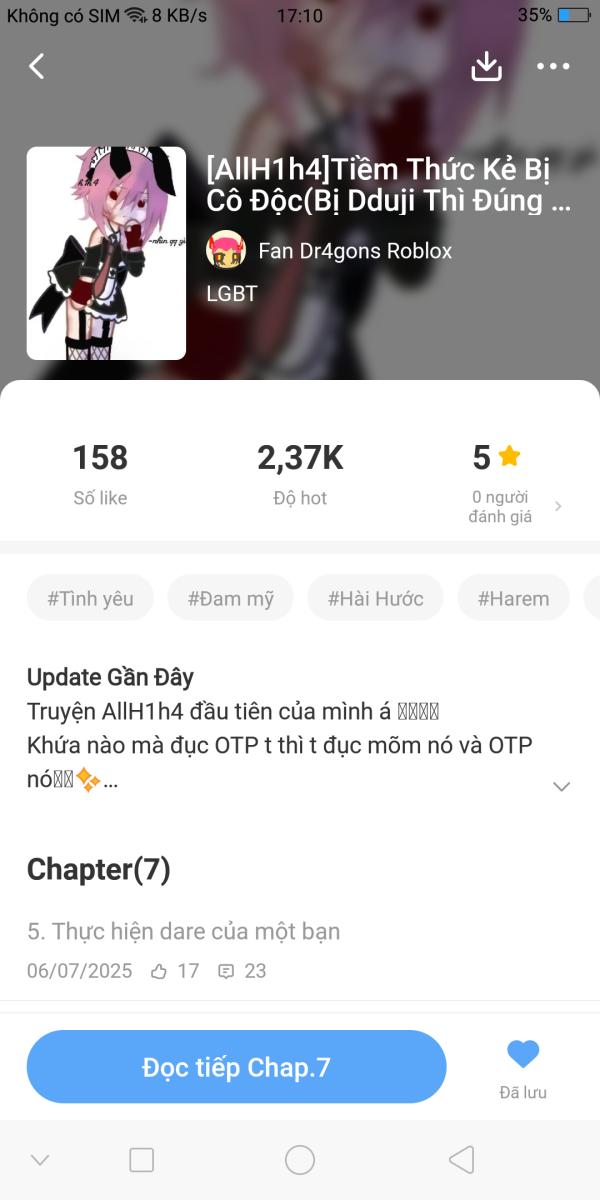Viewport: 600px width, 1200px height.
Task: Select the #Đam mỹ tag chip
Action: coord(231,599)
